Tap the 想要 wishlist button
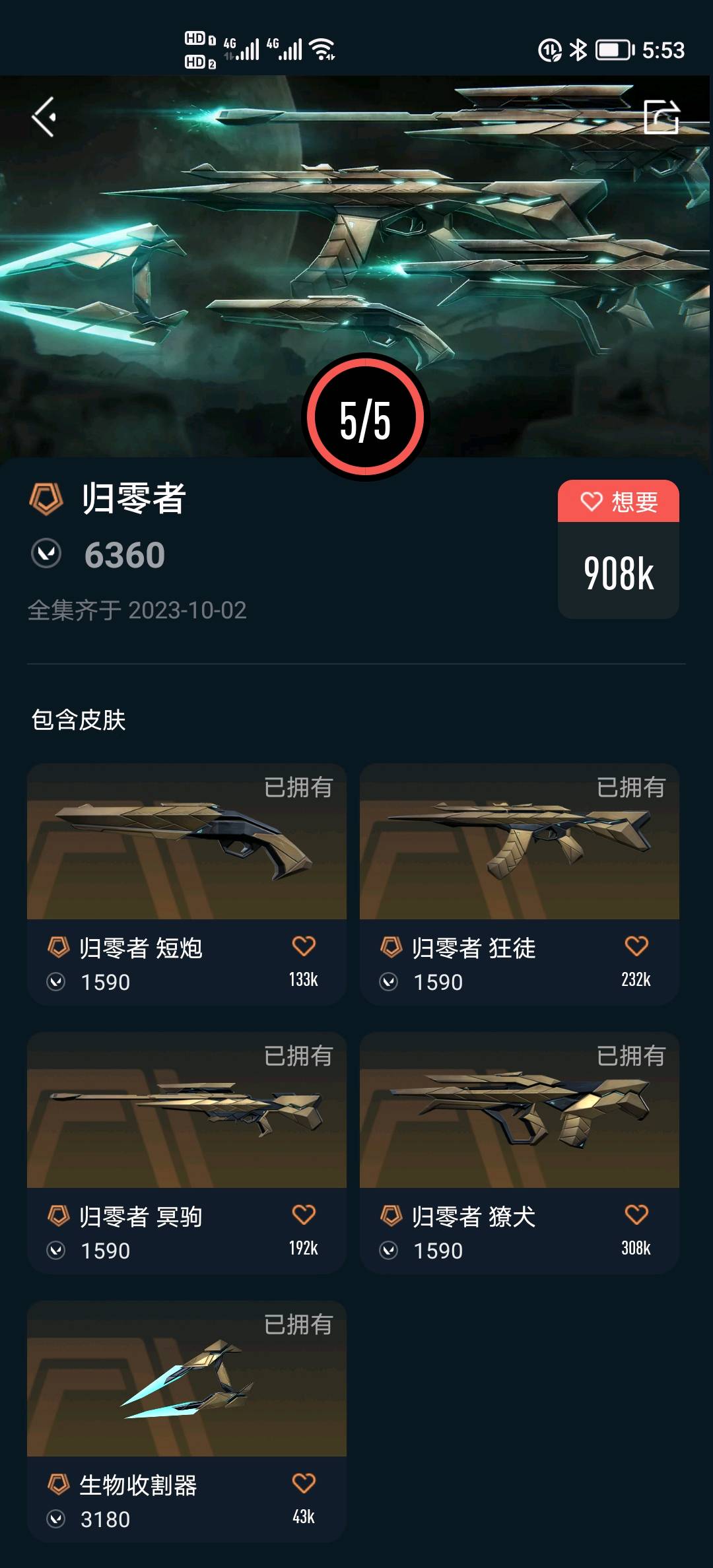 [619, 502]
